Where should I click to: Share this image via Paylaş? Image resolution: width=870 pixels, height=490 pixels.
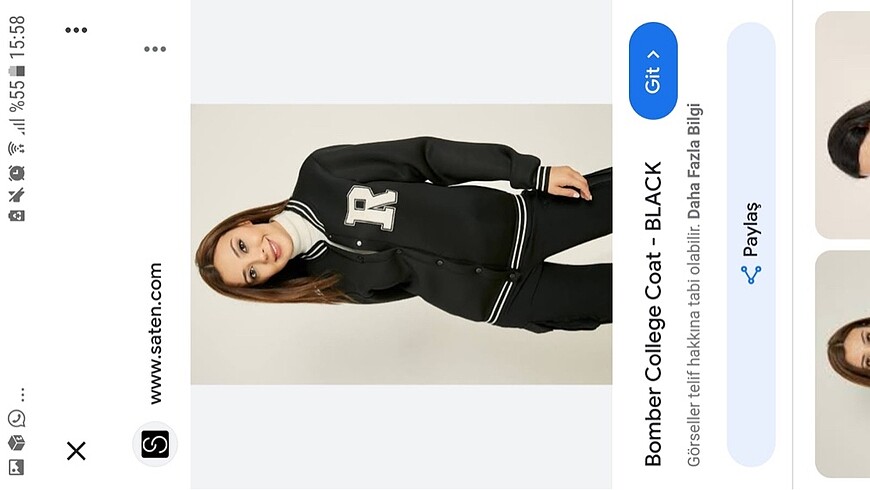tap(751, 244)
